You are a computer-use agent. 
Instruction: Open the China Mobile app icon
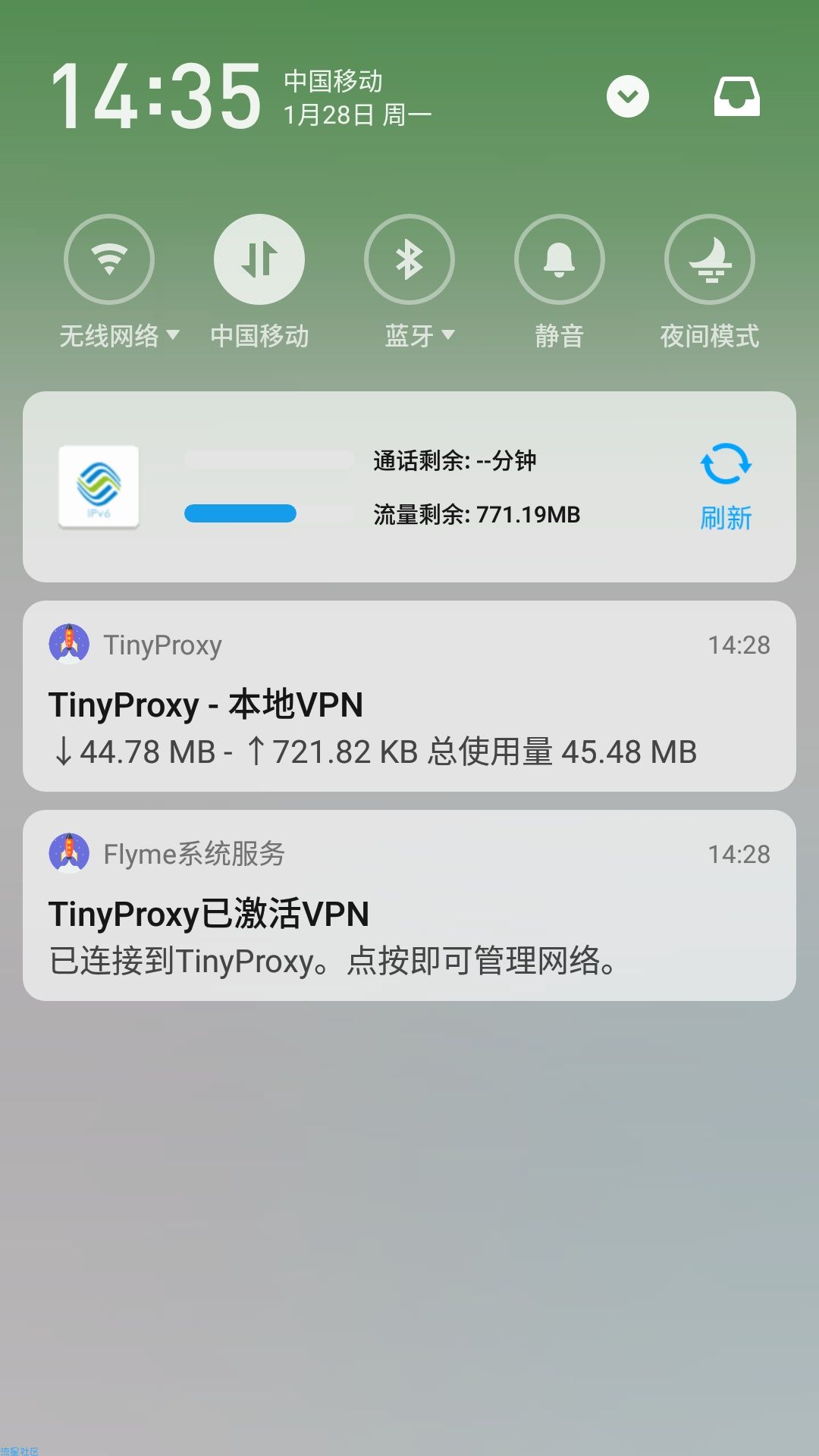click(99, 486)
